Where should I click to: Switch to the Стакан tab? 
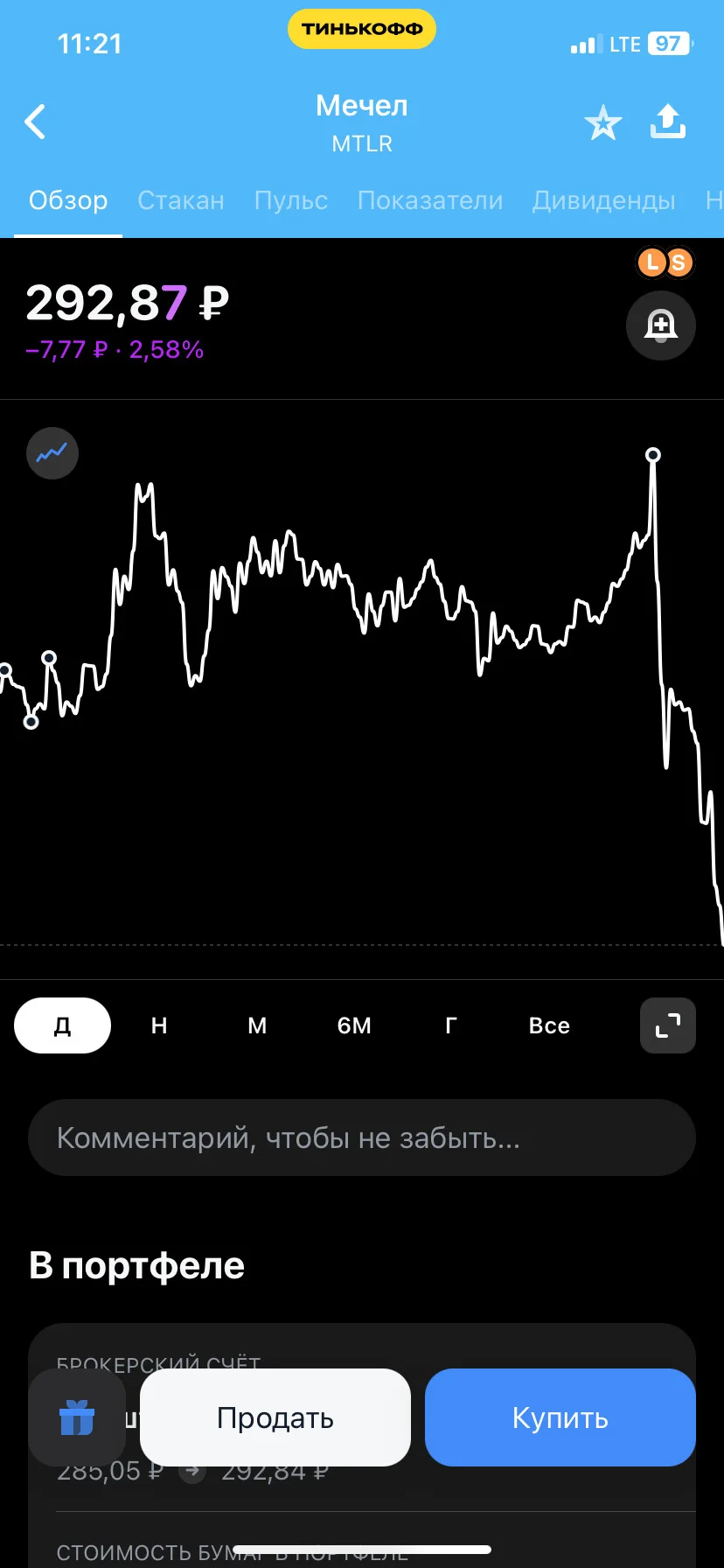click(181, 200)
